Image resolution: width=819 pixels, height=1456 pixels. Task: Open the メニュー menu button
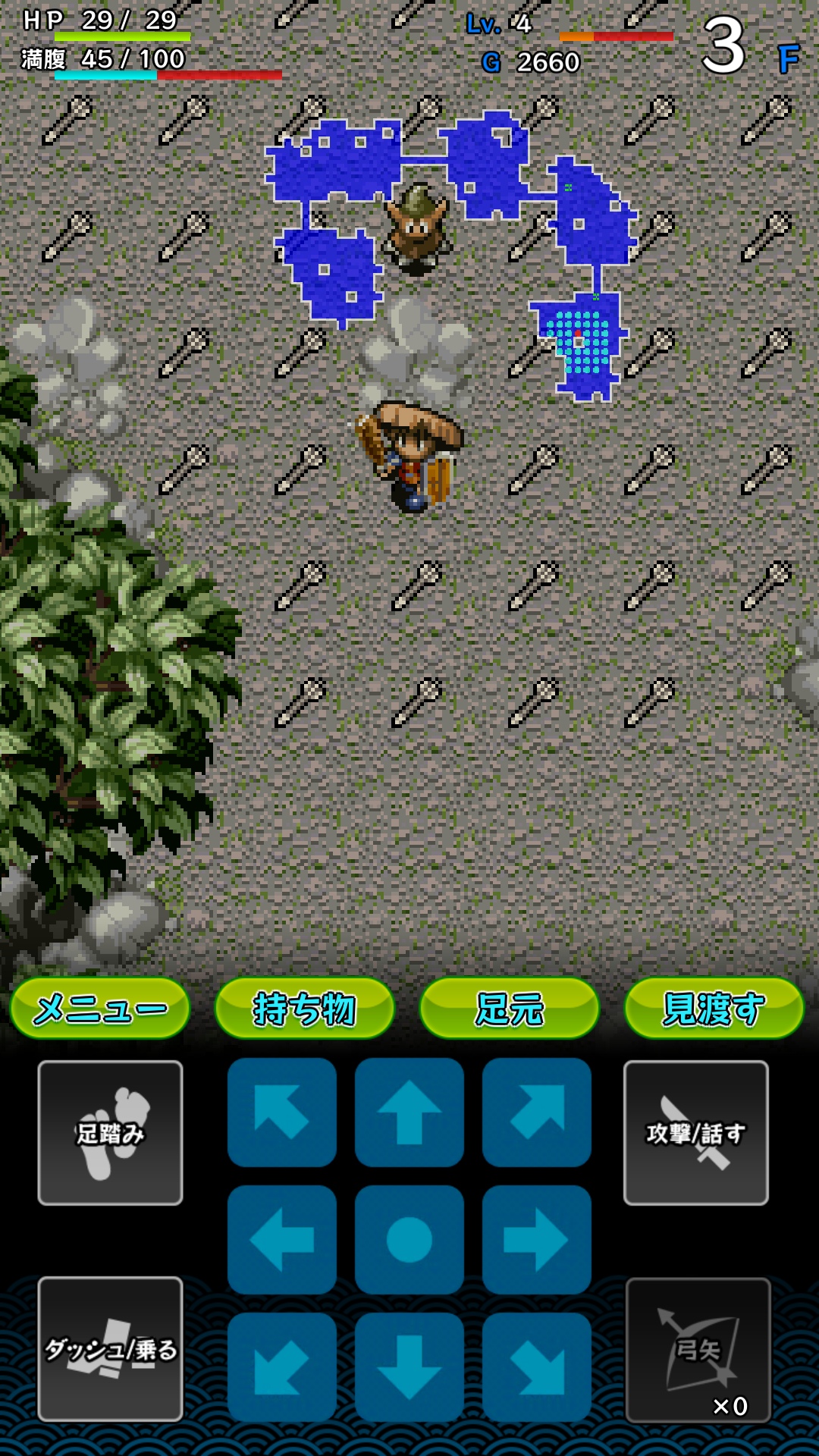tap(100, 1008)
